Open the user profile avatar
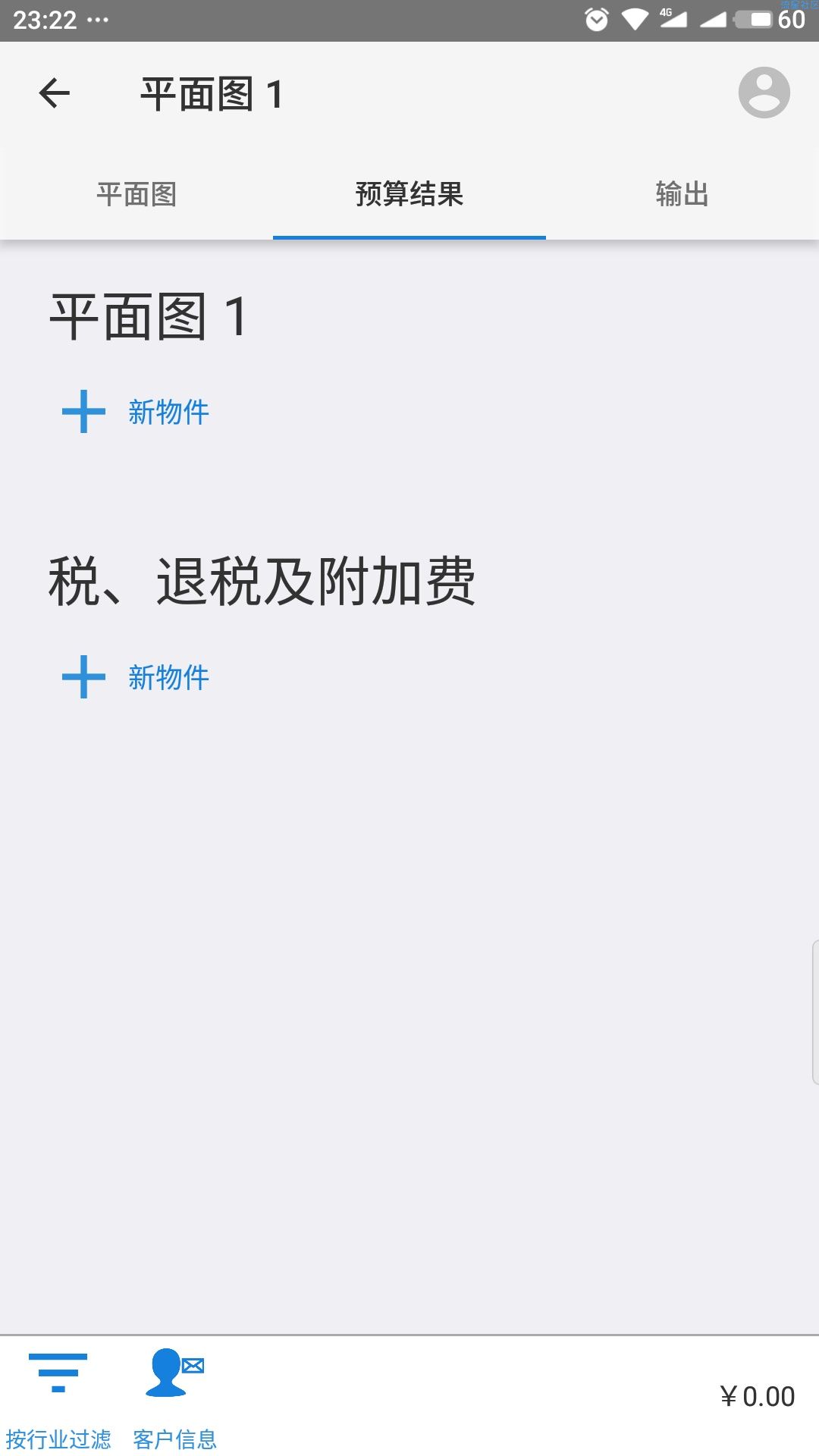Screen dimensions: 819x1456 [764, 93]
